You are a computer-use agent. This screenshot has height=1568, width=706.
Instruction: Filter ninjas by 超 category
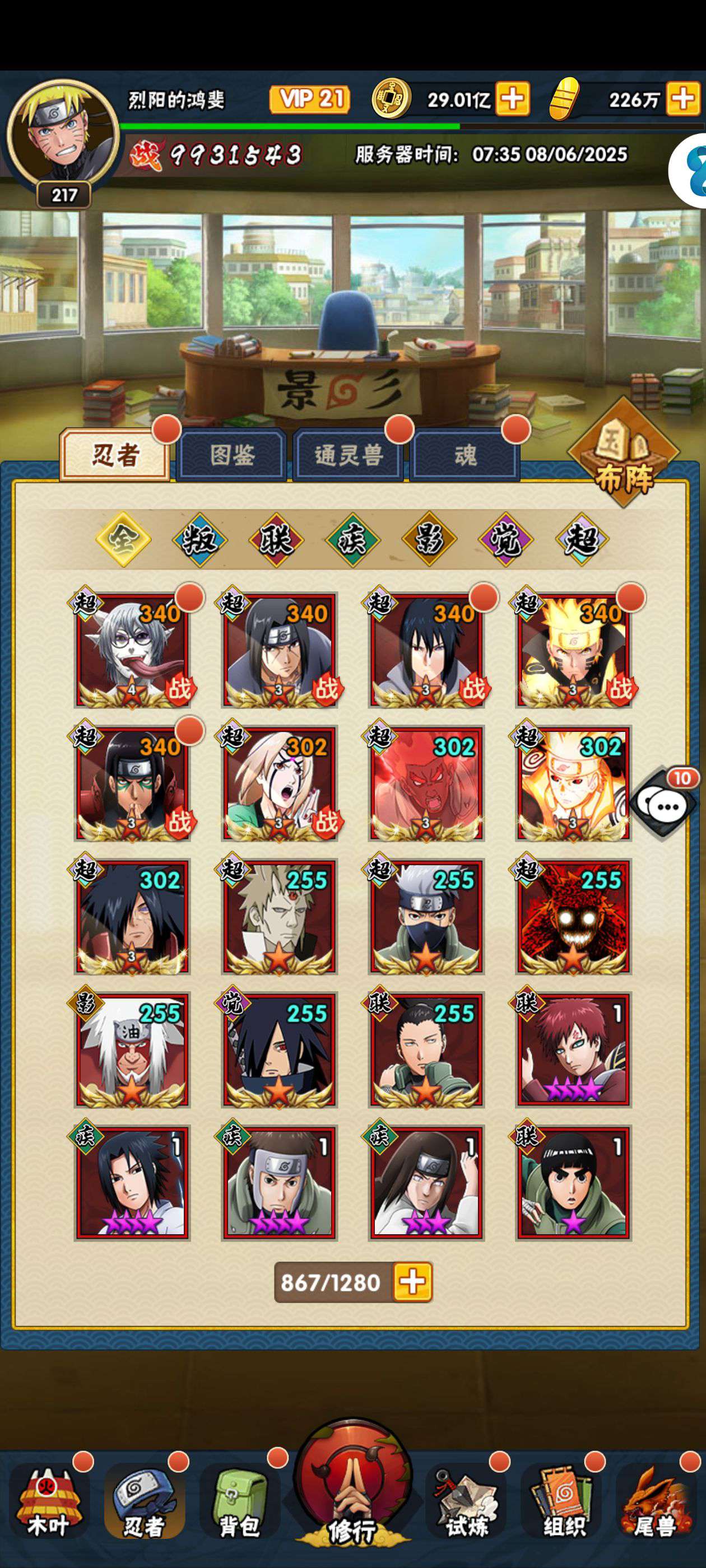coord(582,539)
